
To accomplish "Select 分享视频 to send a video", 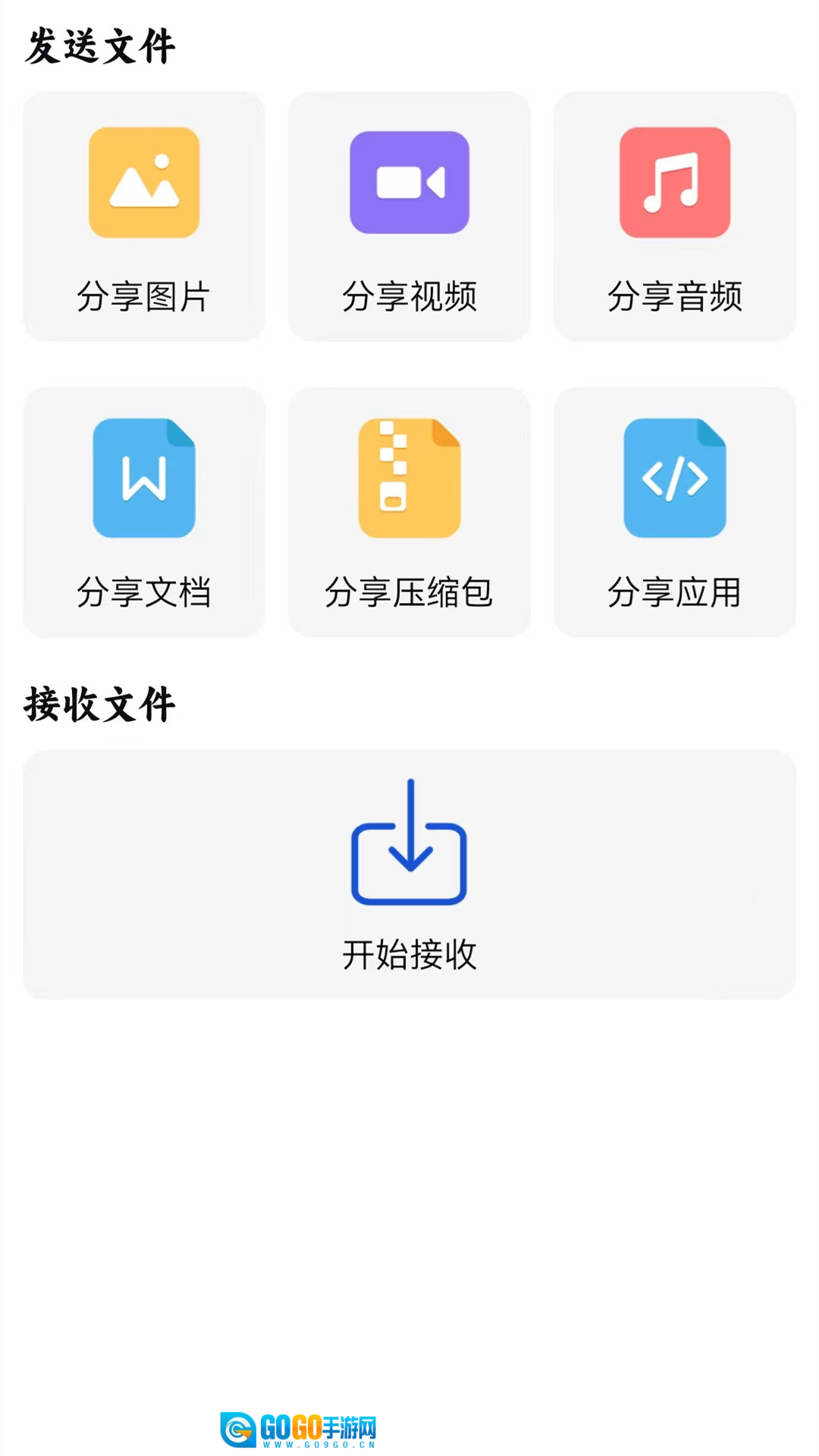I will click(409, 216).
